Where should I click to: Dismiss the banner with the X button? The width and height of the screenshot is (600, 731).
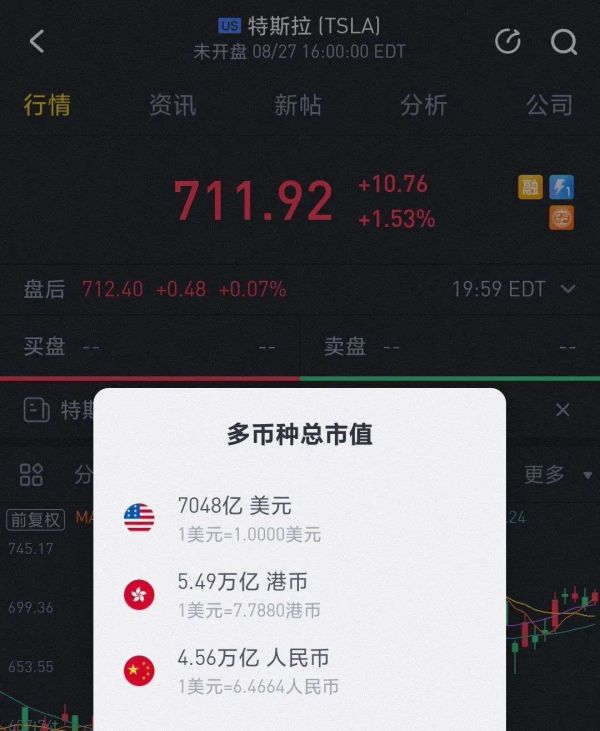562,409
